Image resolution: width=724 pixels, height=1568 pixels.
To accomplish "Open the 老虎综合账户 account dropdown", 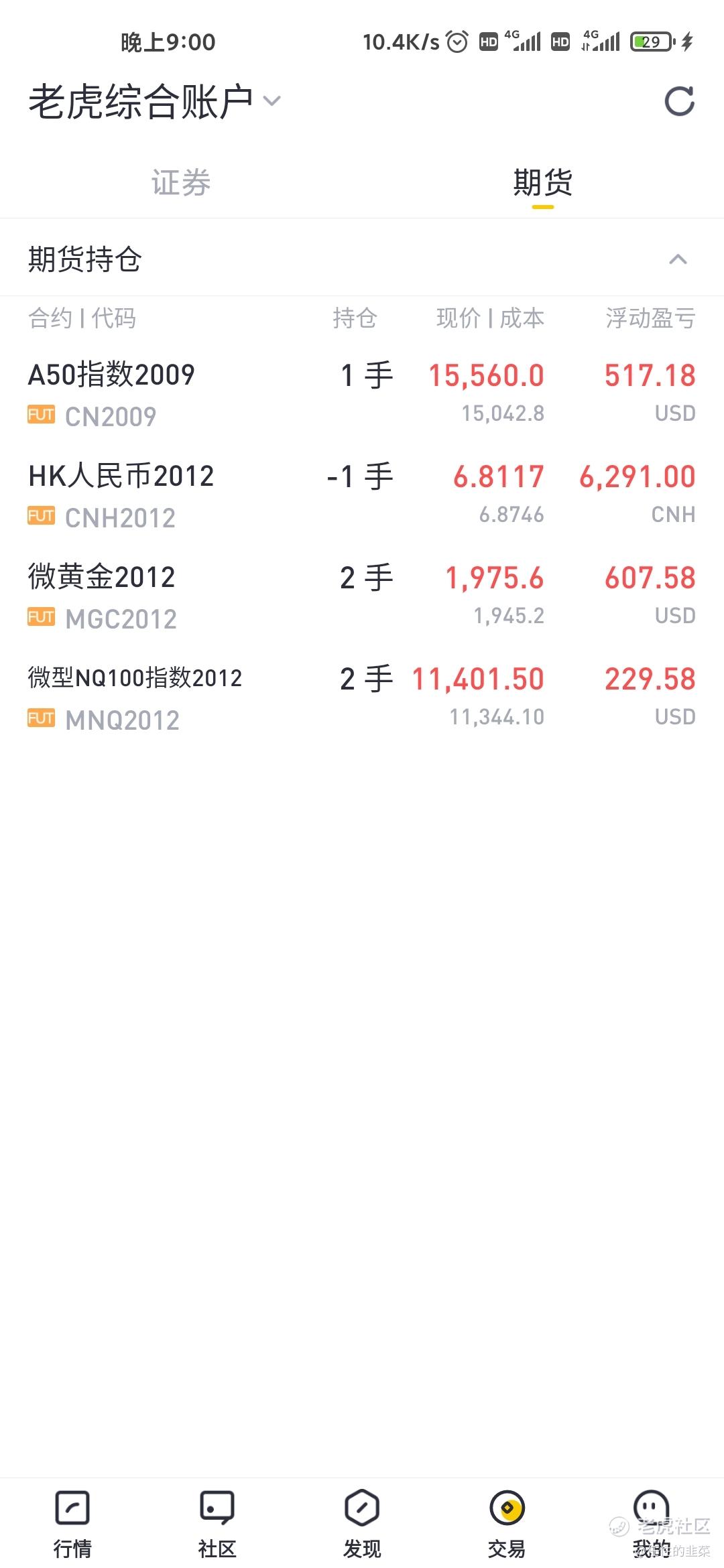I will (155, 102).
